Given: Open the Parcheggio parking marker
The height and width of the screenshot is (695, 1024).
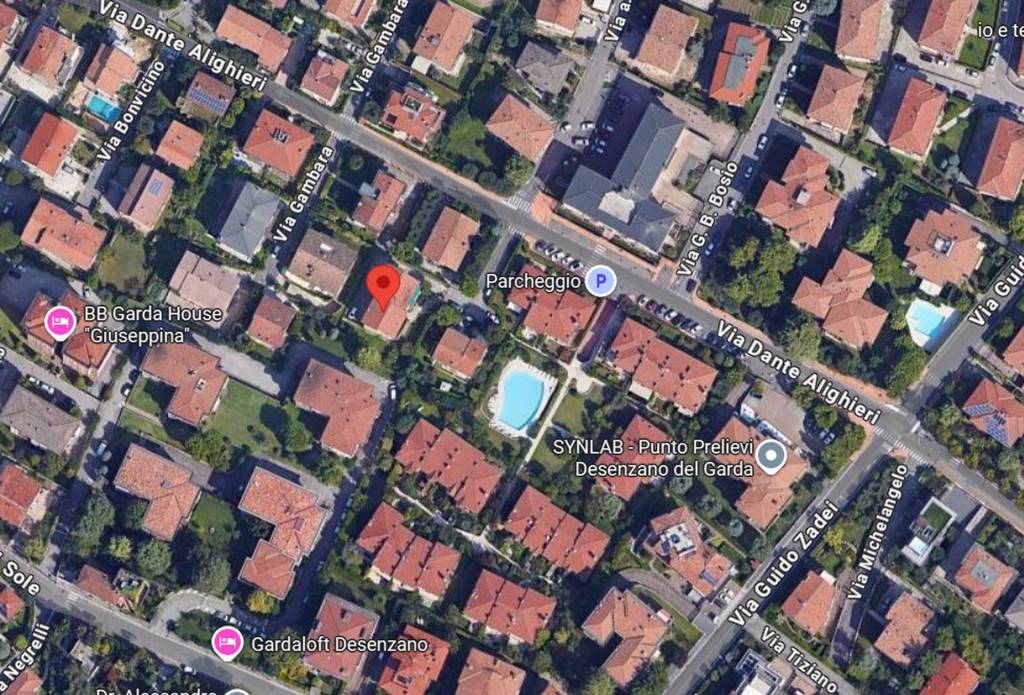Looking at the screenshot, I should 600,282.
